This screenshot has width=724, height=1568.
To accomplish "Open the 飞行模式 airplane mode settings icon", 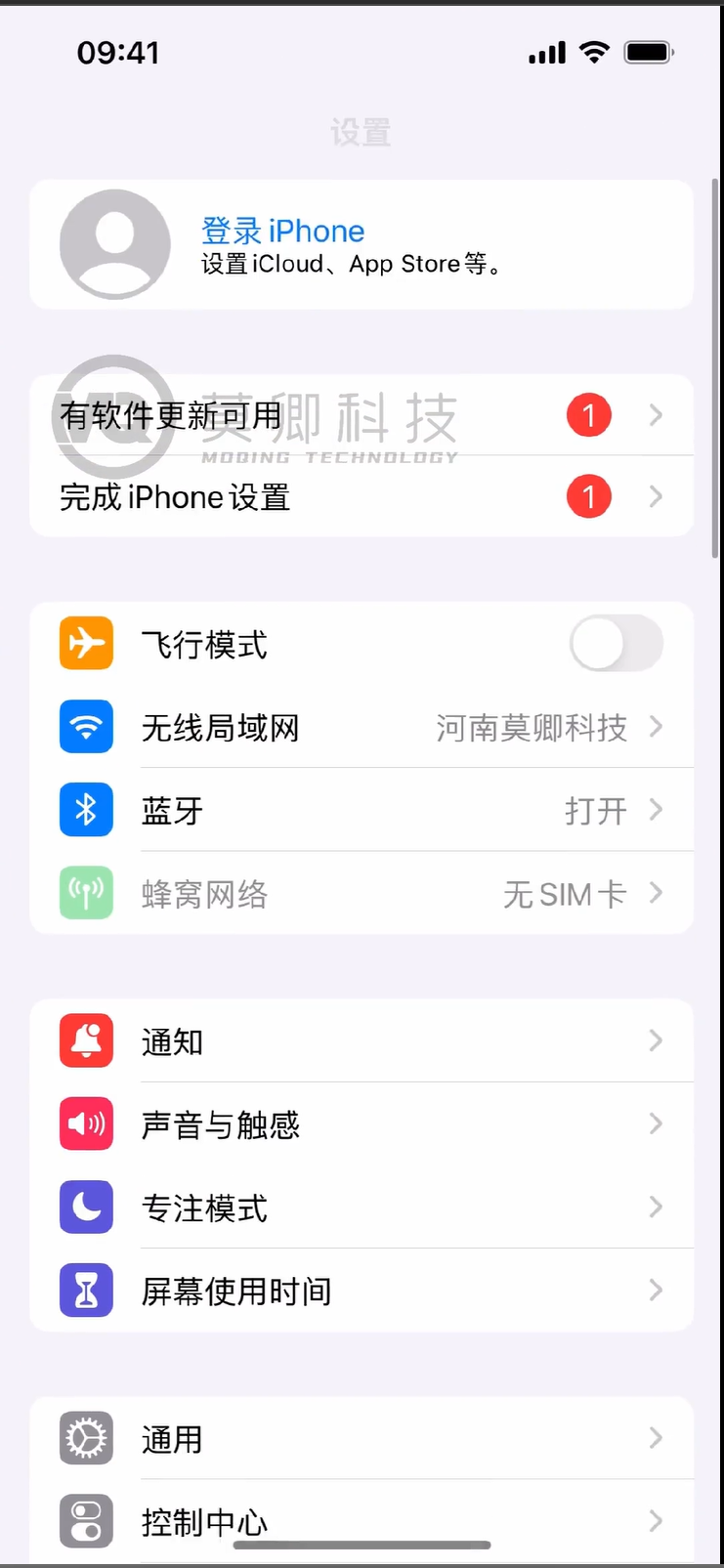I will 86,643.
